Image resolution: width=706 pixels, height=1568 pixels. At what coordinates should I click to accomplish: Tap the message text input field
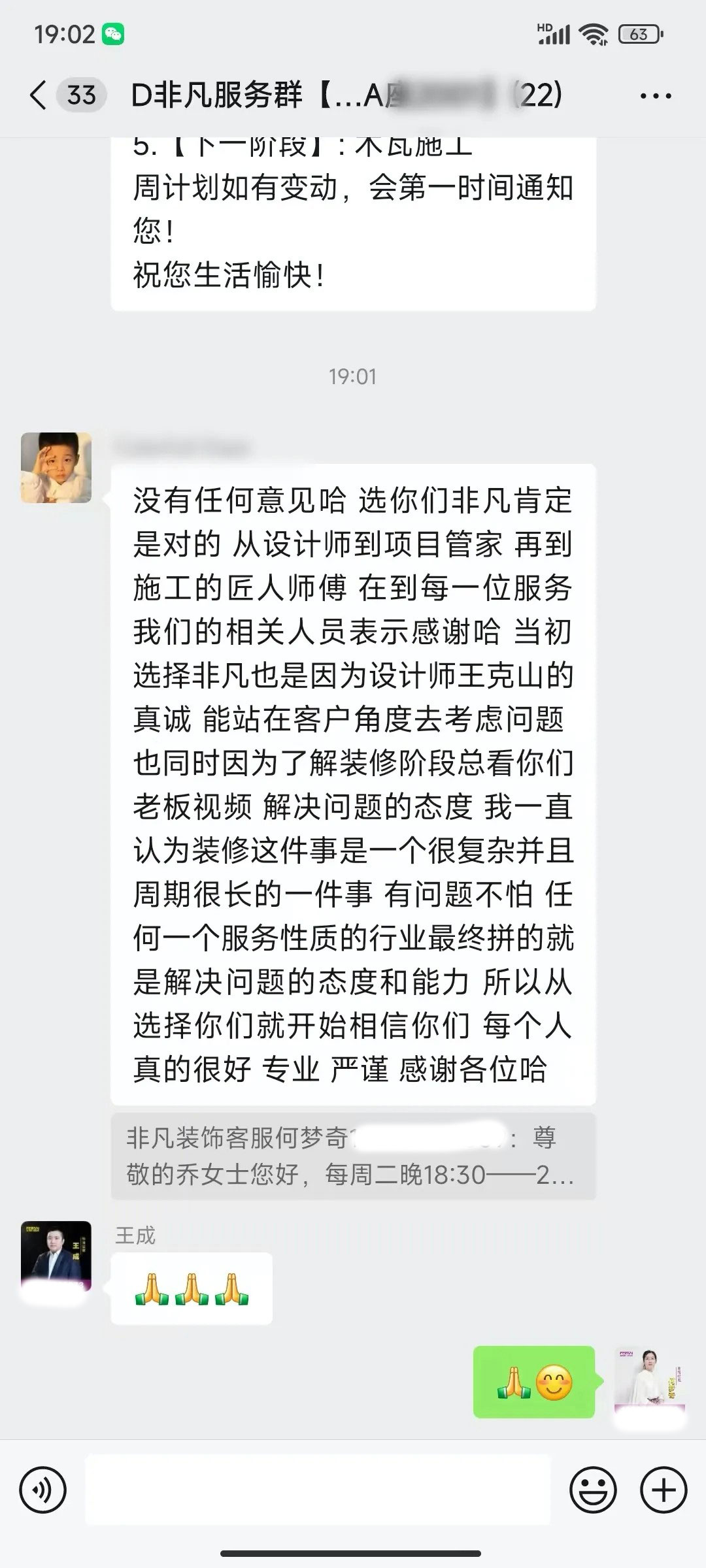pyautogui.click(x=318, y=1490)
